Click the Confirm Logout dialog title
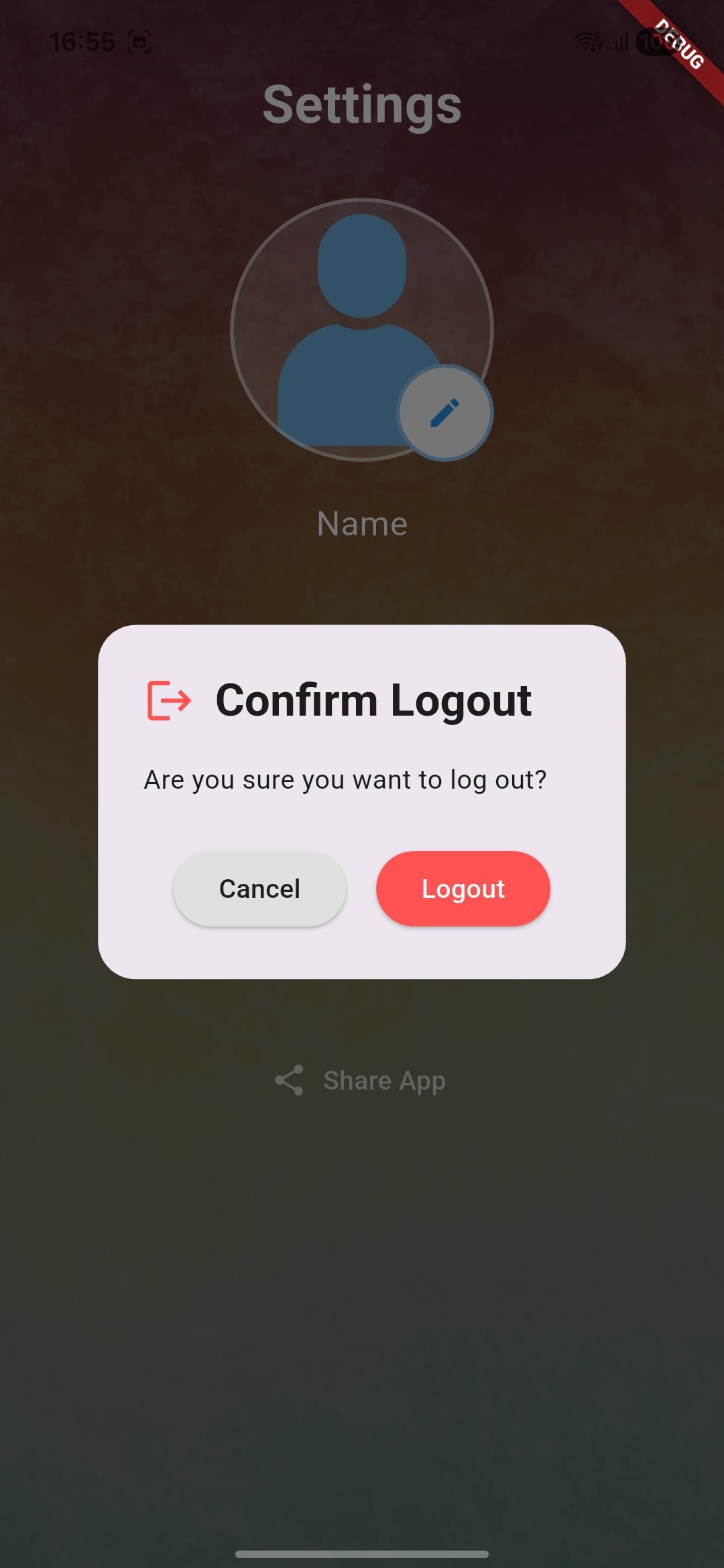The image size is (724, 1568). (x=373, y=700)
